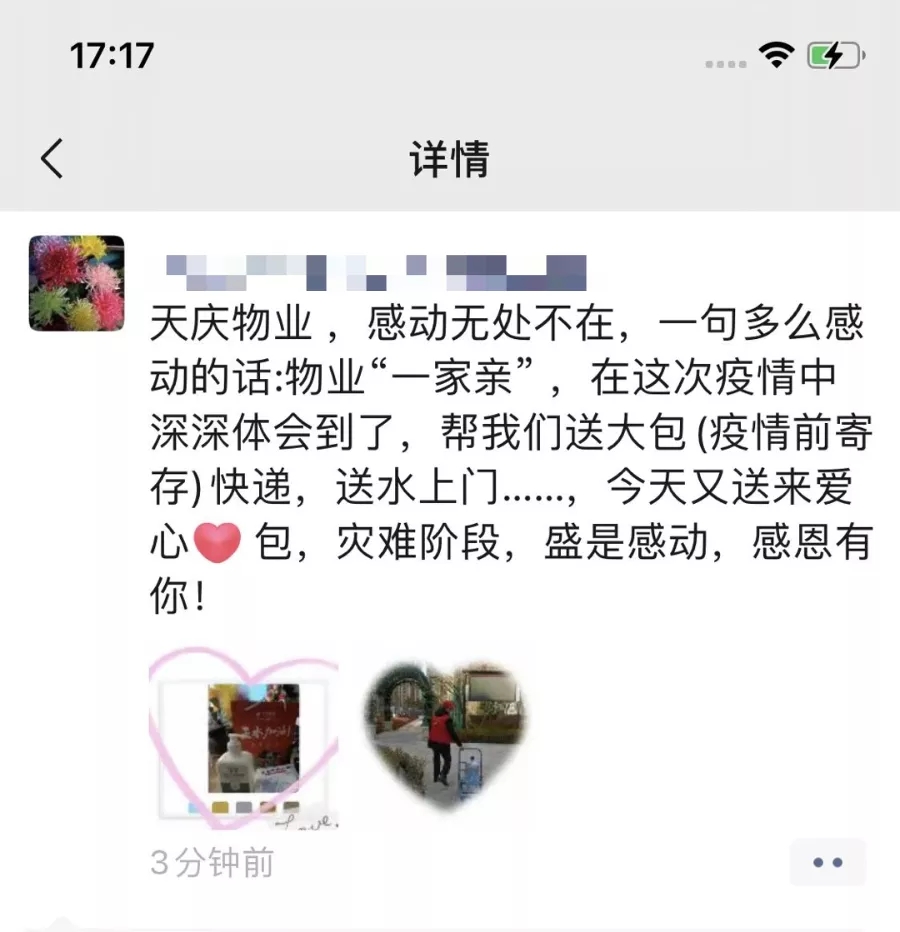
Task: Open the like and comment menu
Action: [827, 862]
